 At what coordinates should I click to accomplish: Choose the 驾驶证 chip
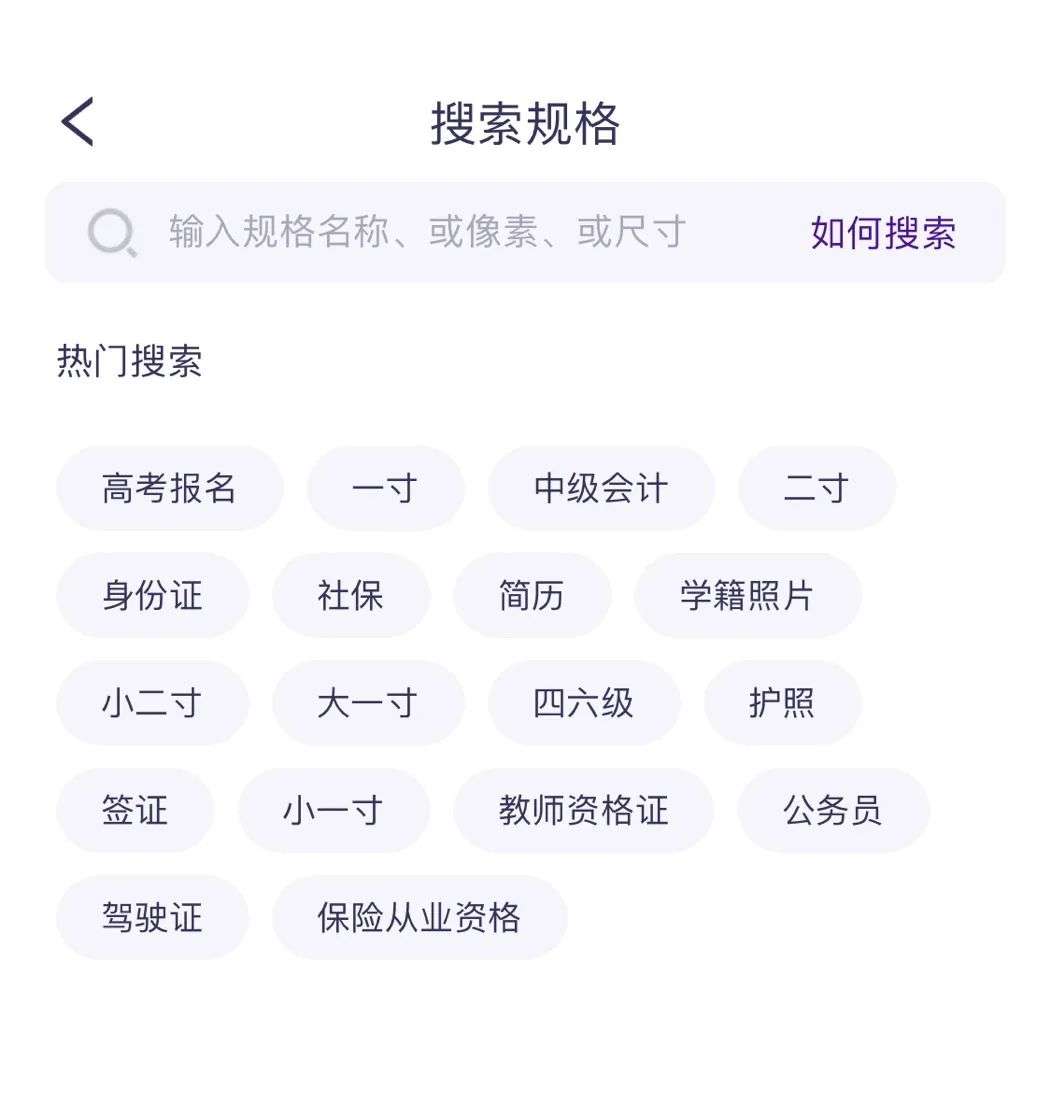152,917
